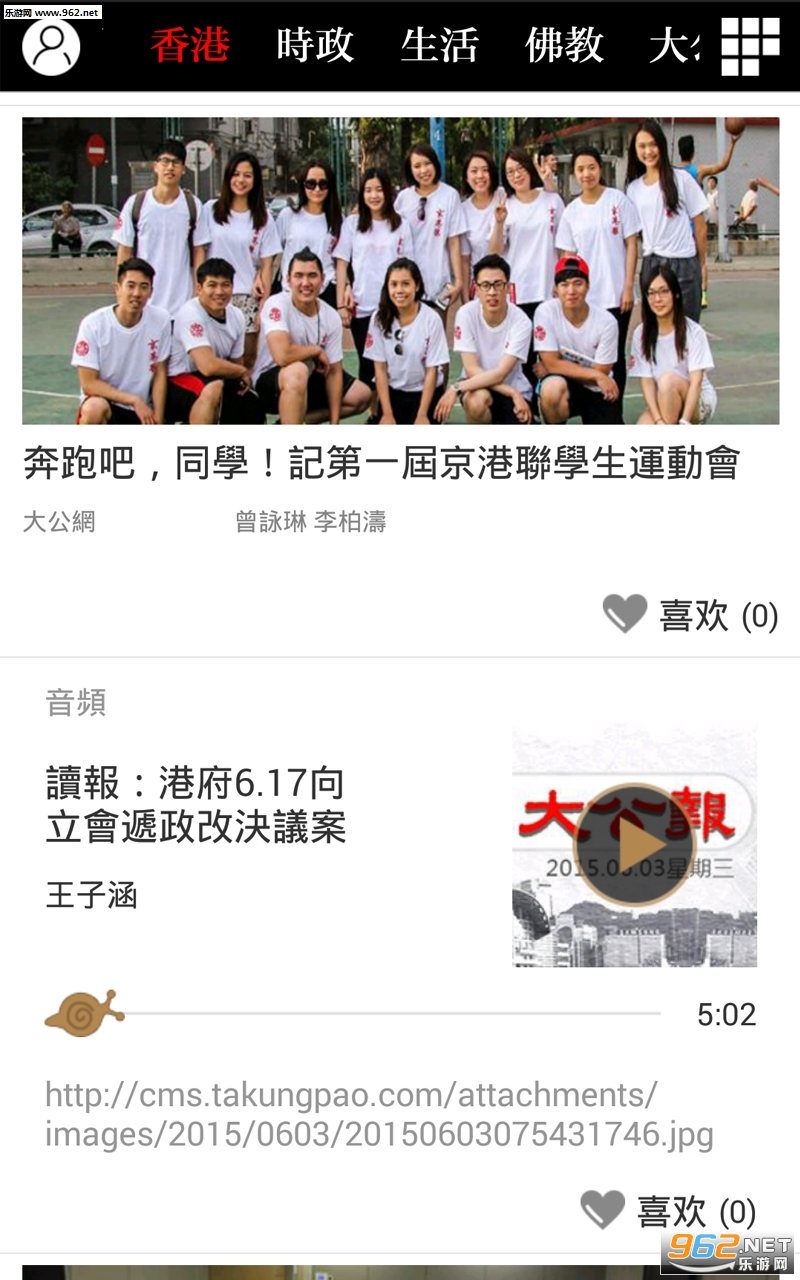800x1280 pixels.
Task: Like the 奔跑吧，同學 article
Action: click(x=690, y=615)
